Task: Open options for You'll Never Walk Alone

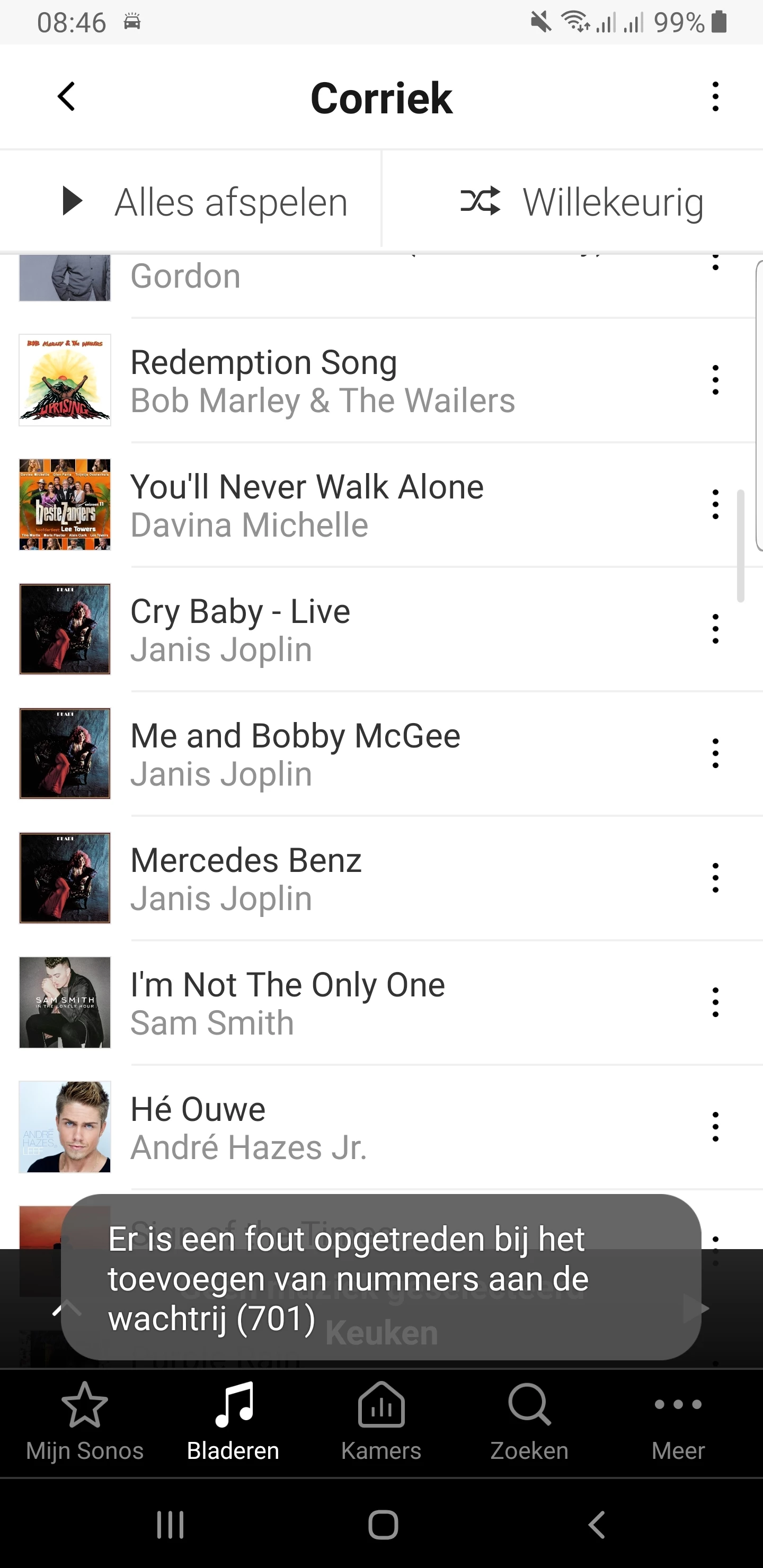Action: tap(715, 505)
